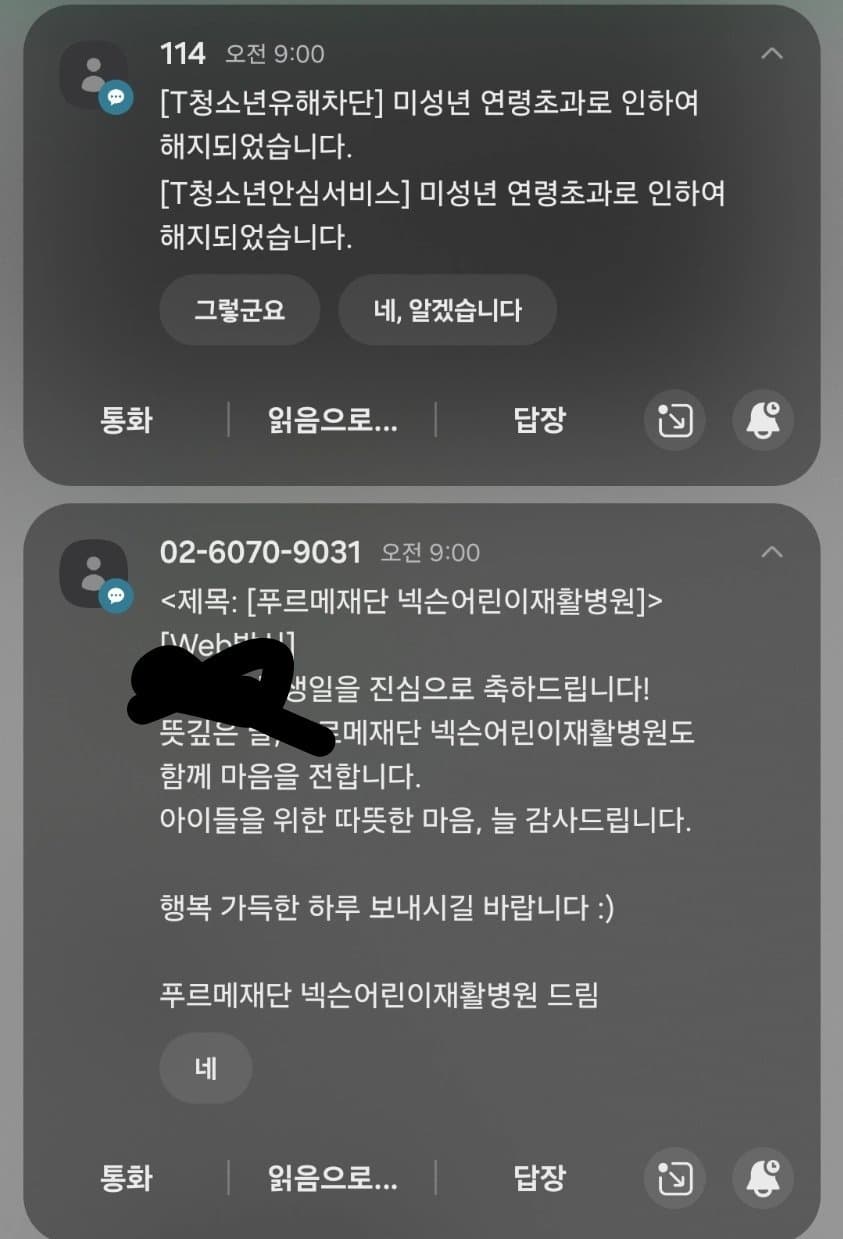The image size is (843, 1239).
Task: Collapse the 114 message notification
Action: point(771,54)
